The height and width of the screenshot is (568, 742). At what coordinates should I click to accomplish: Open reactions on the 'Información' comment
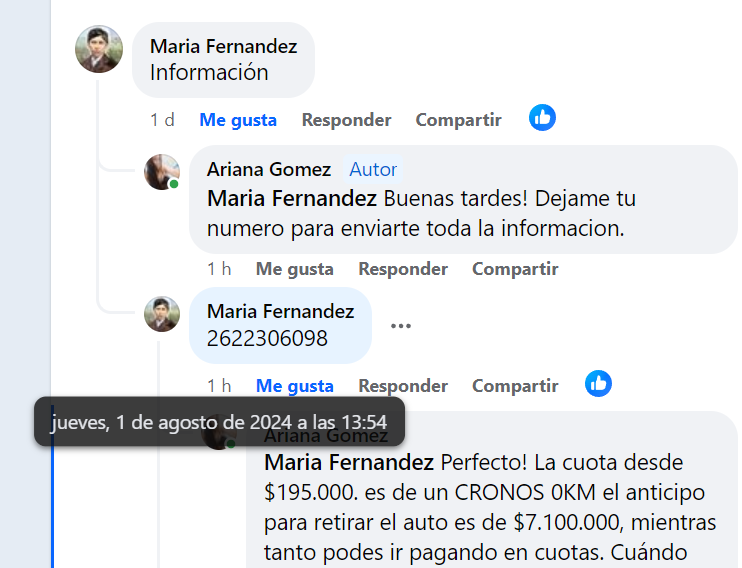(x=542, y=118)
